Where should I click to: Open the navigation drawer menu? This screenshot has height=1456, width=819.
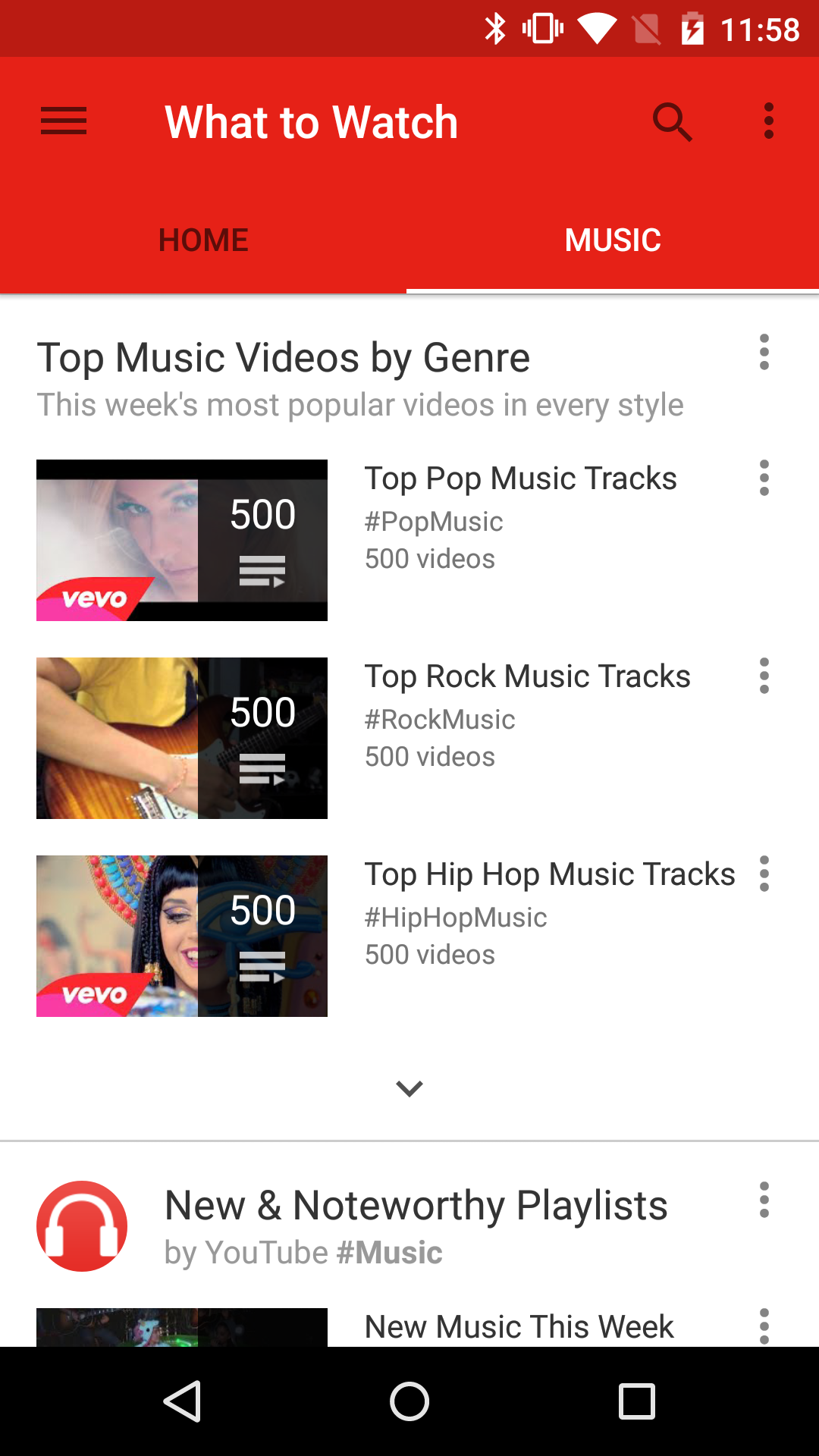pos(64,121)
